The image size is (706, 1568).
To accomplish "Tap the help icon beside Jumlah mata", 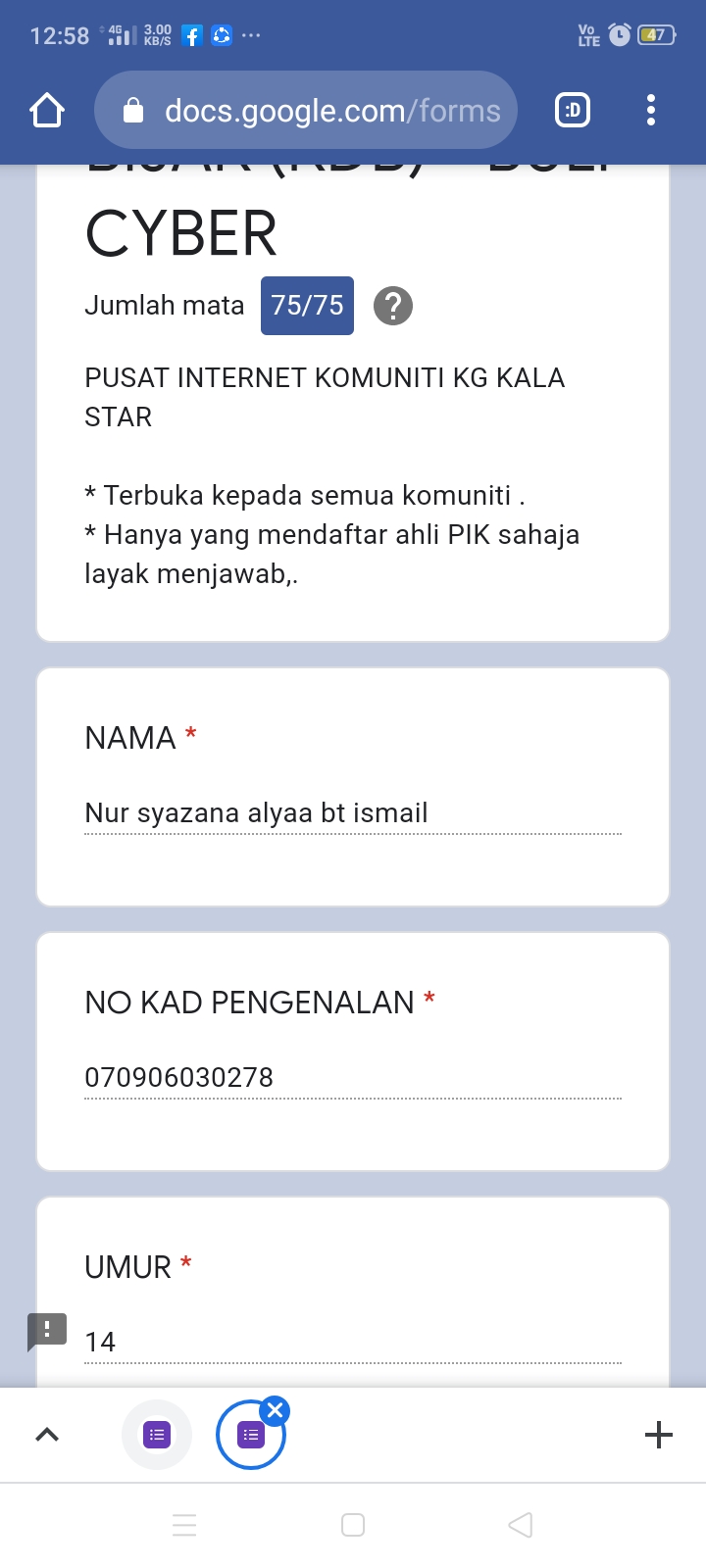I will [393, 306].
